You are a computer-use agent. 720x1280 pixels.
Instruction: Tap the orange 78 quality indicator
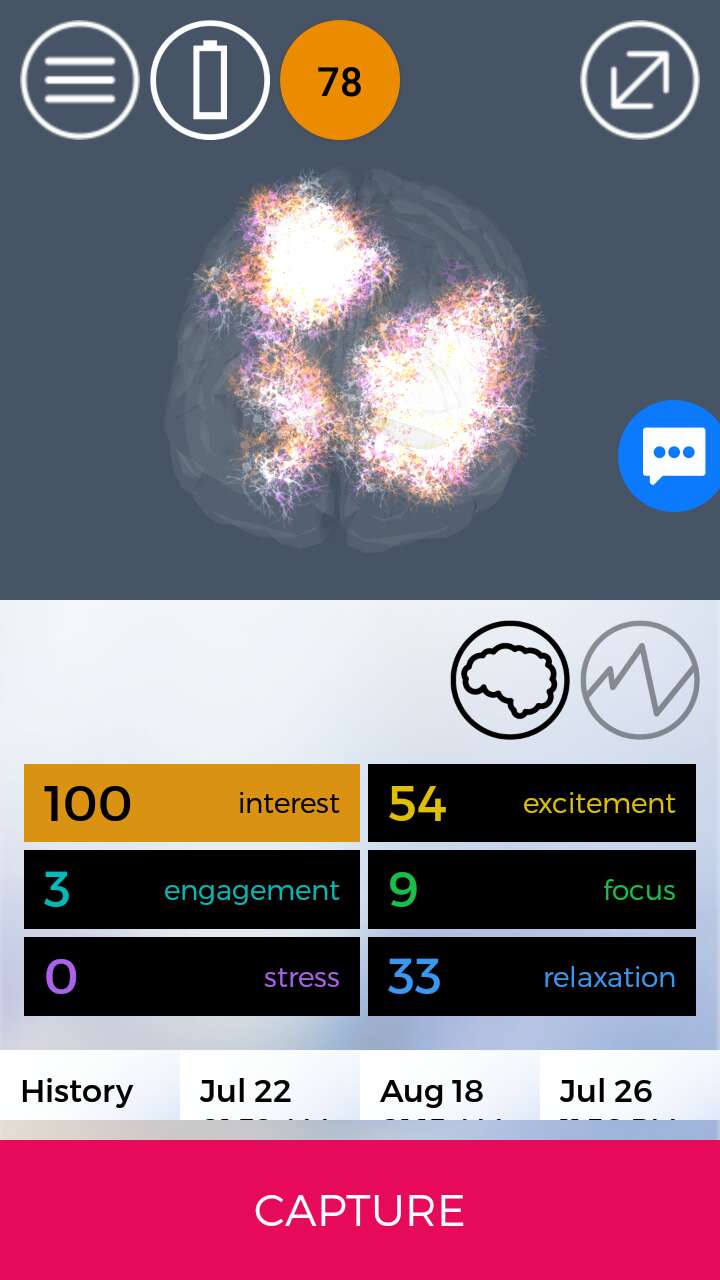pyautogui.click(x=340, y=80)
